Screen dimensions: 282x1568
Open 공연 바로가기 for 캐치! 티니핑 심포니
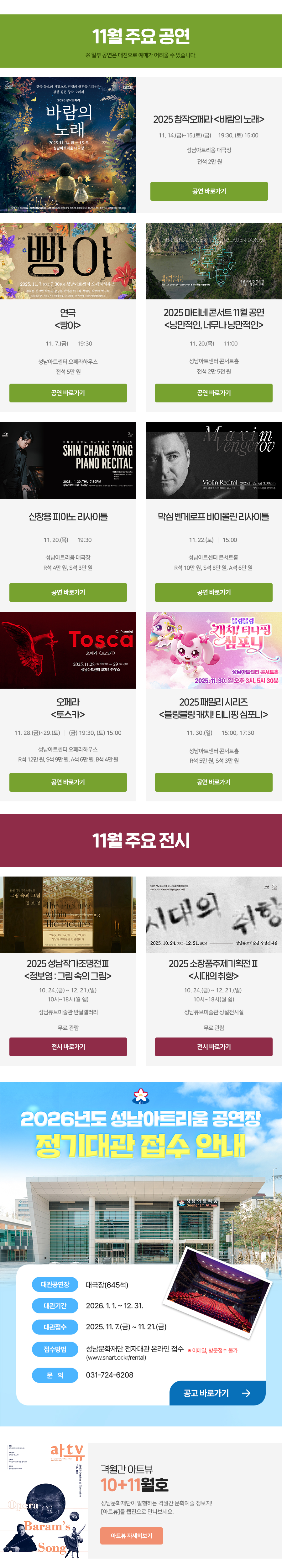point(213,782)
